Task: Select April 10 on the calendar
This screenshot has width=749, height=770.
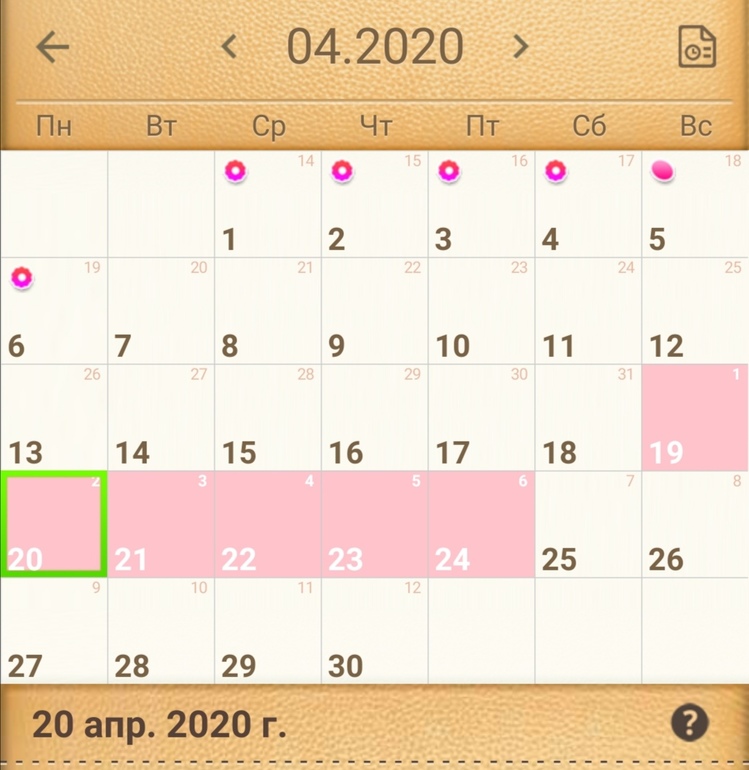Action: pyautogui.click(x=481, y=311)
